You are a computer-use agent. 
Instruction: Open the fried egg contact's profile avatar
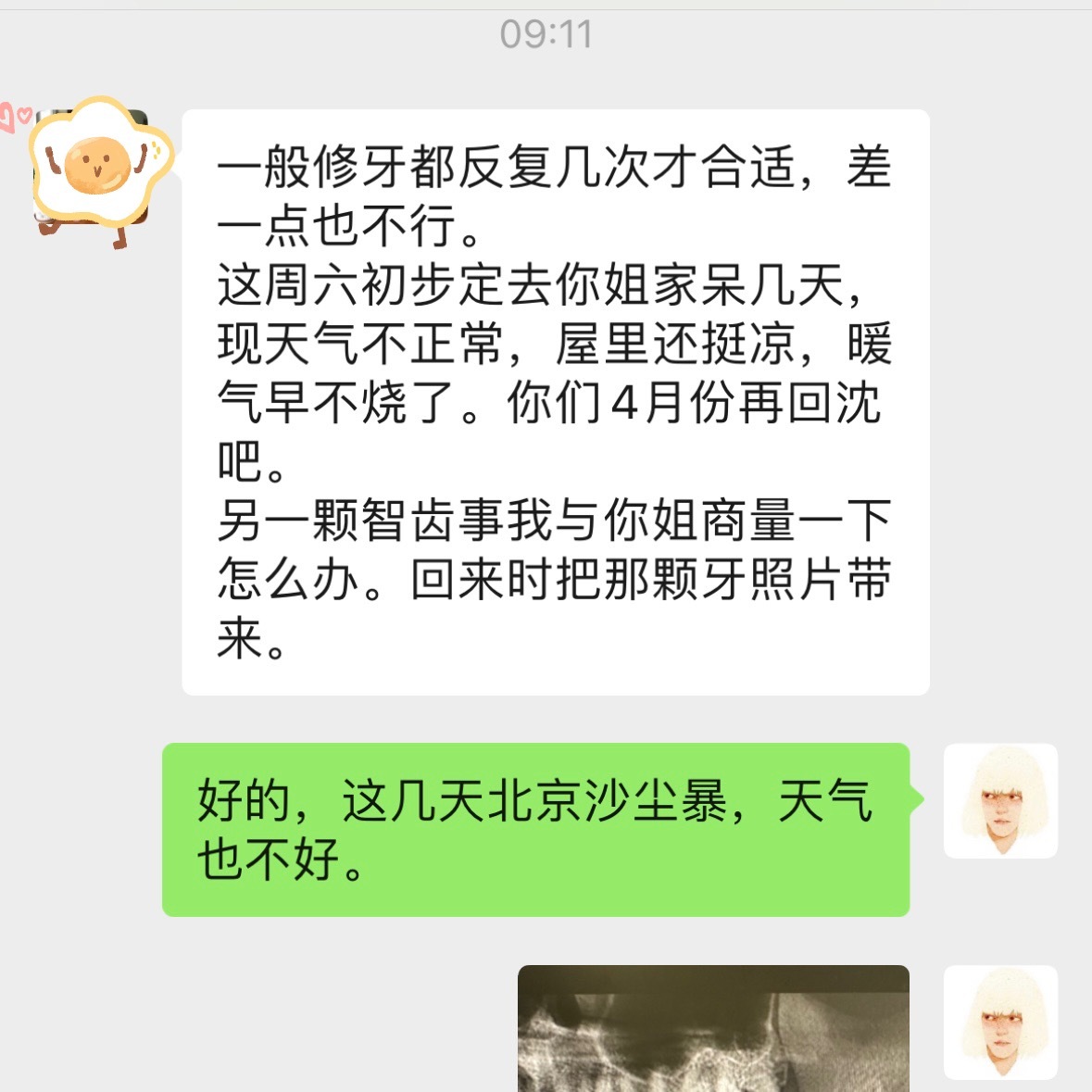point(93,167)
